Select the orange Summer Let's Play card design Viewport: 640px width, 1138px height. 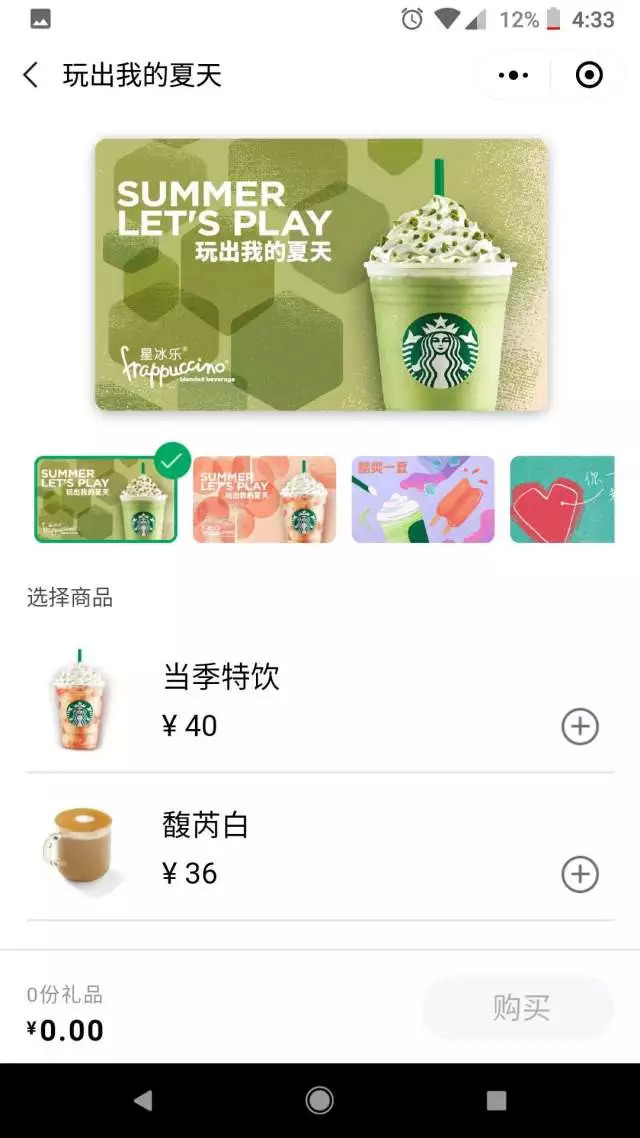[x=264, y=500]
